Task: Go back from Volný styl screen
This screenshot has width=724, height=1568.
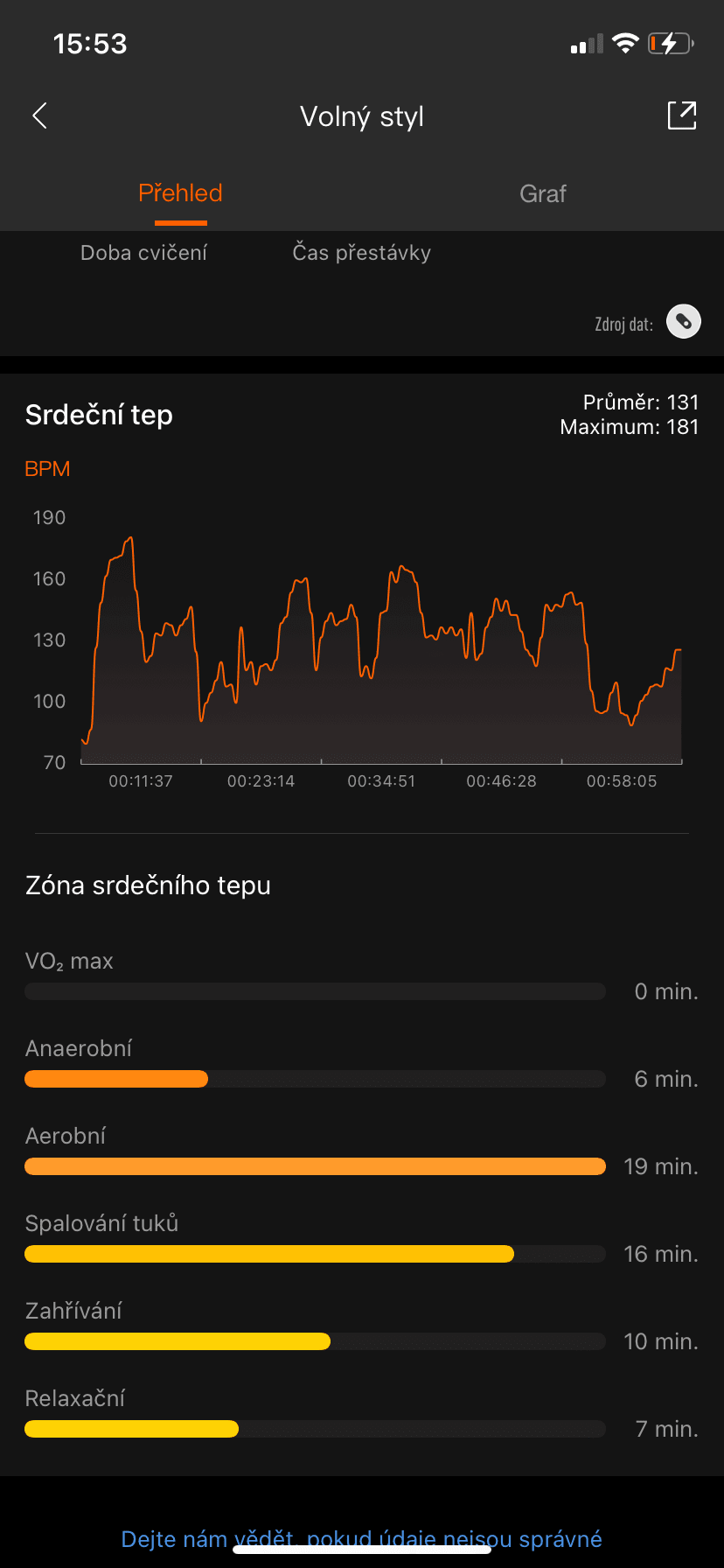Action: click(40, 115)
